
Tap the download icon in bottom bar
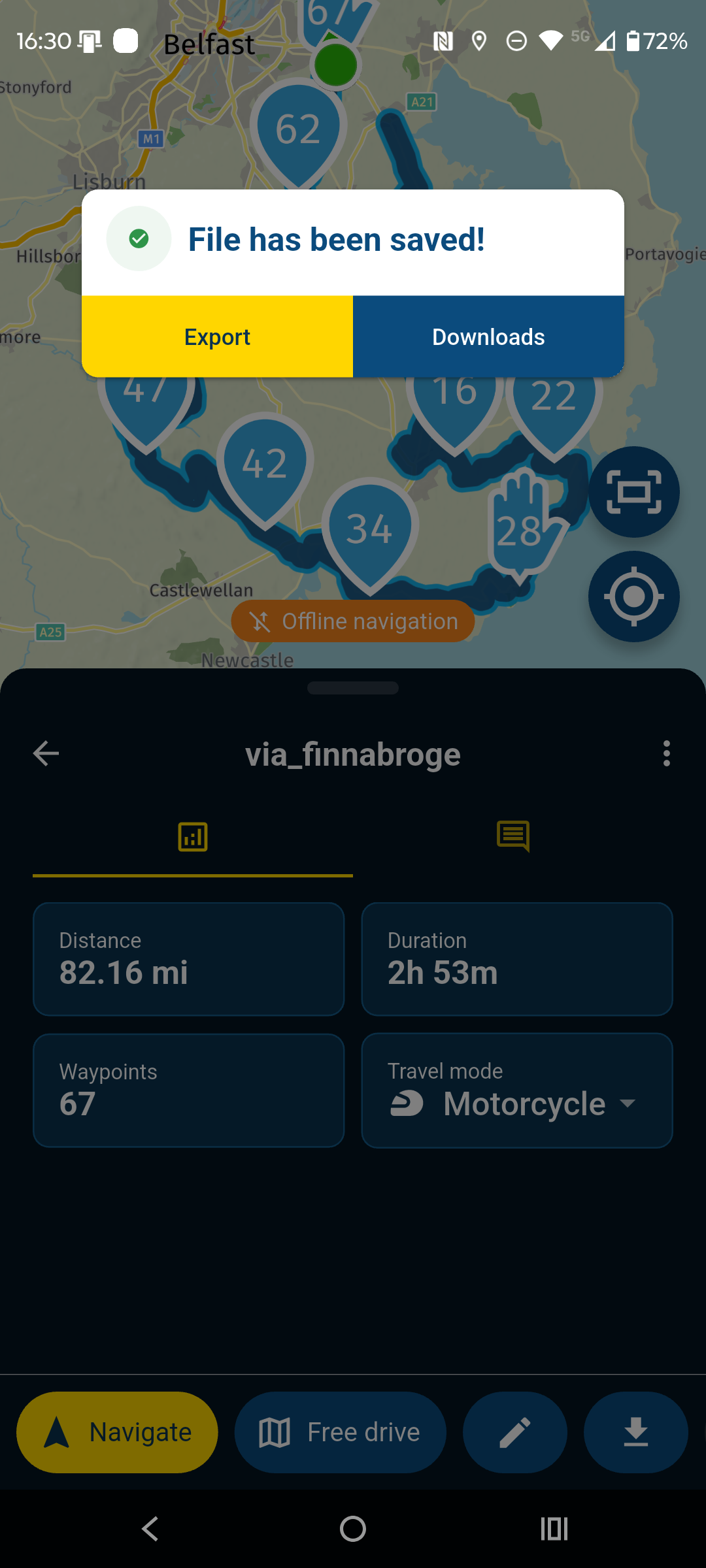point(636,1431)
